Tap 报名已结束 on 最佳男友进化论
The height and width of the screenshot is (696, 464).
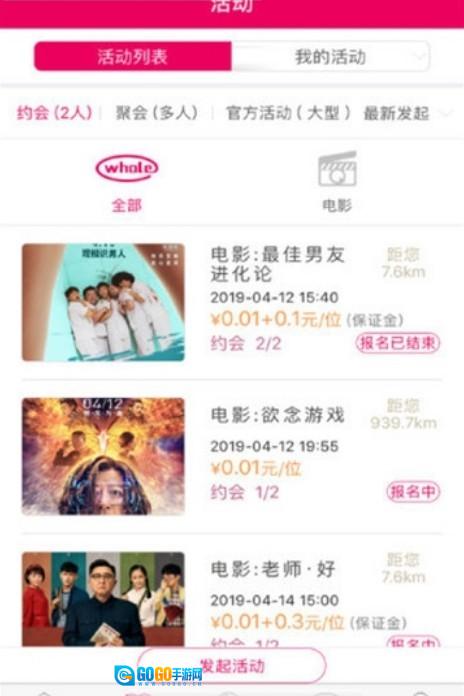click(398, 343)
